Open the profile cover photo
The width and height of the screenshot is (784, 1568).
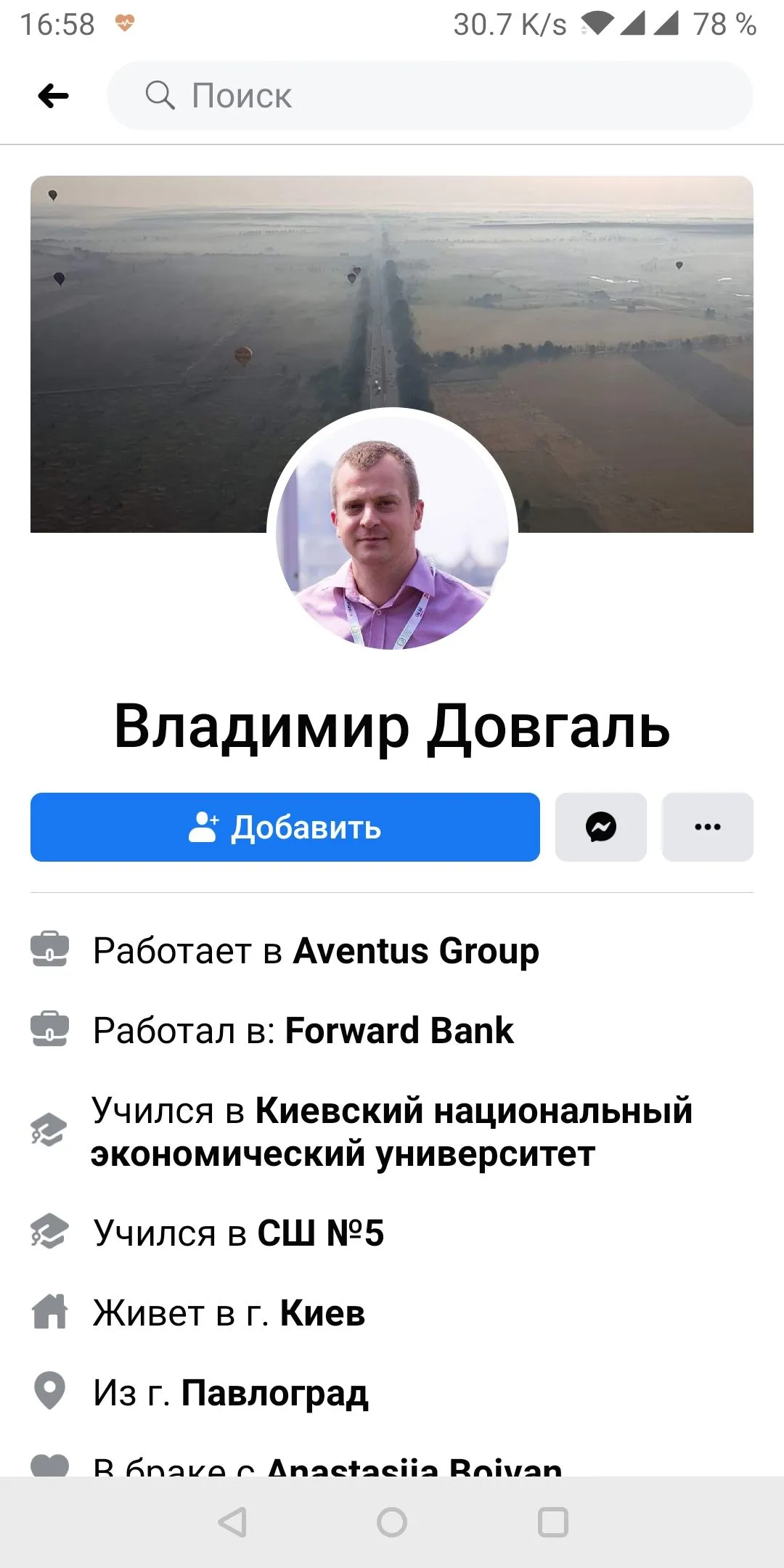[392, 290]
